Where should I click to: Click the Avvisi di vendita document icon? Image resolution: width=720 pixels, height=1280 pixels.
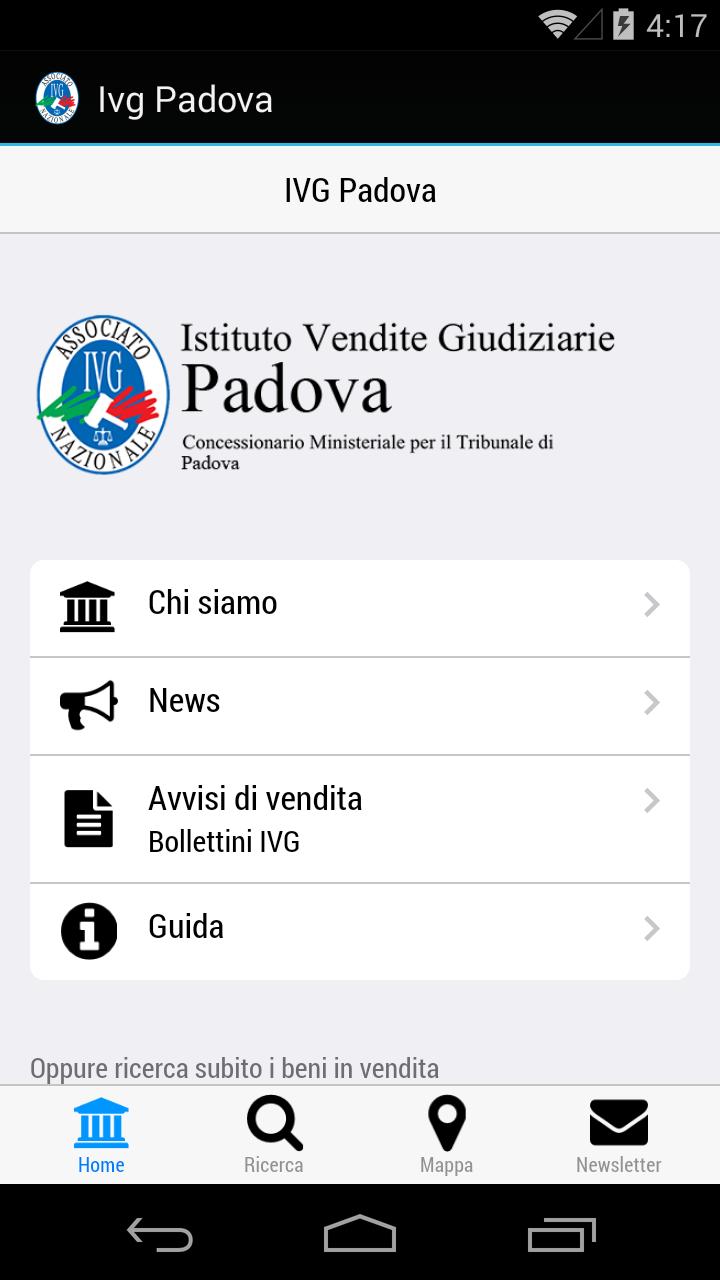88,818
